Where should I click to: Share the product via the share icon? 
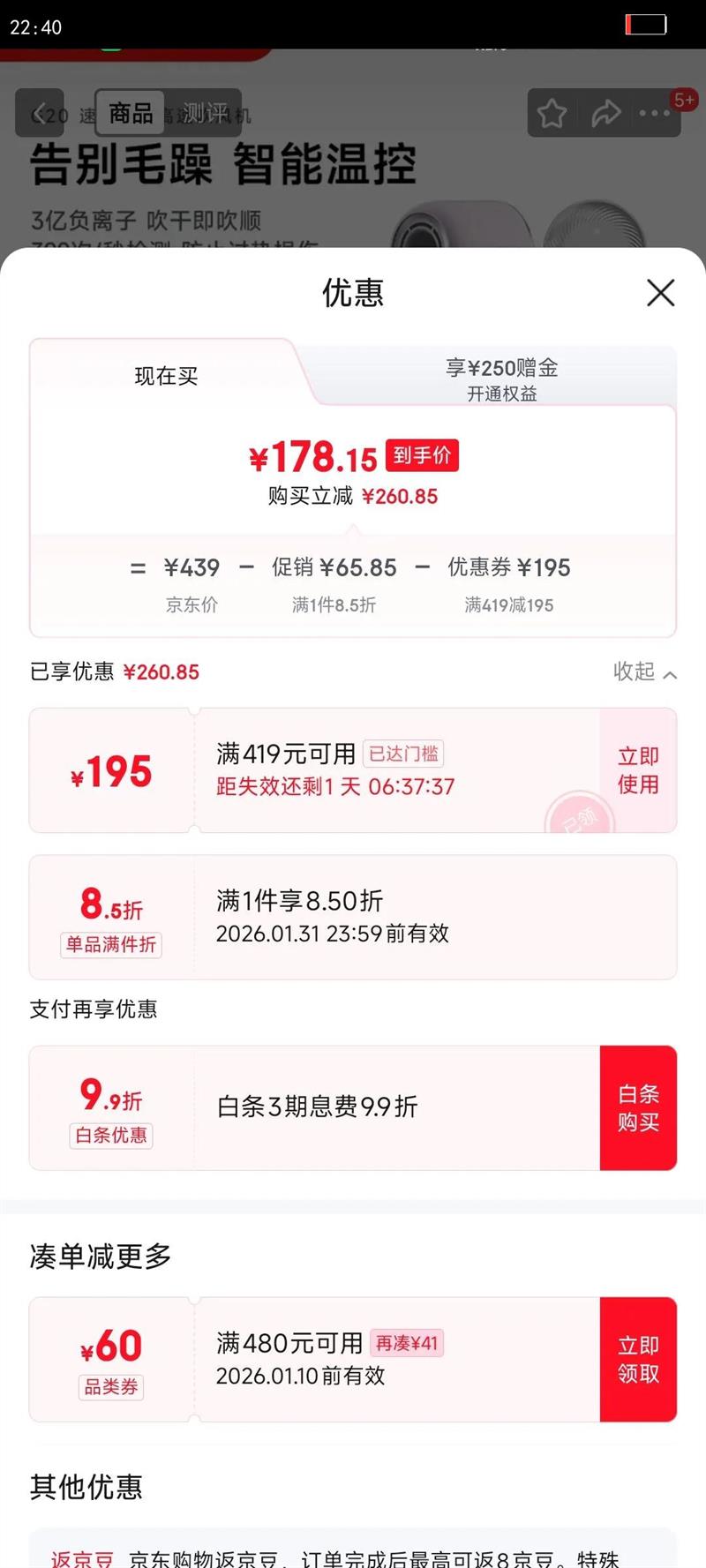coord(604,113)
